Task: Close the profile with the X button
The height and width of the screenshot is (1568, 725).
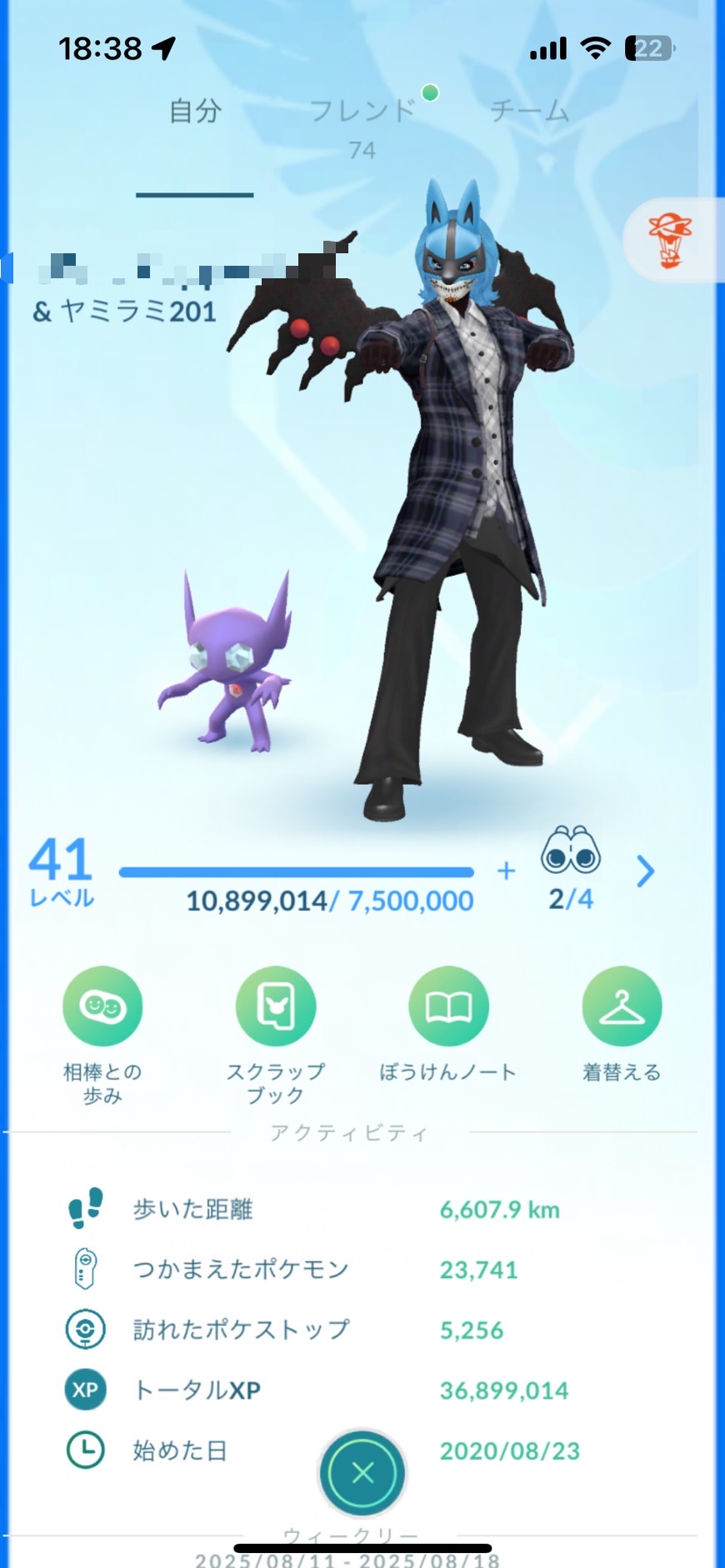Action: coord(362,1473)
